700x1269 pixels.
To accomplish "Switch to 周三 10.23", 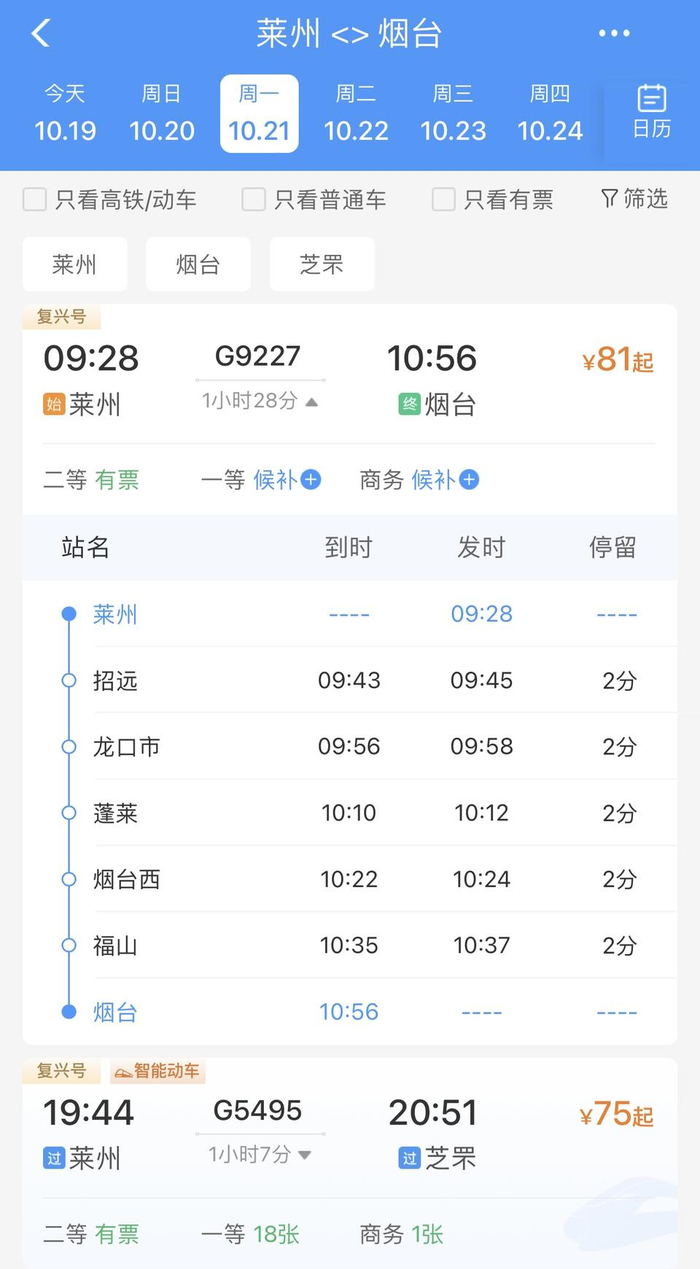I will 453,113.
